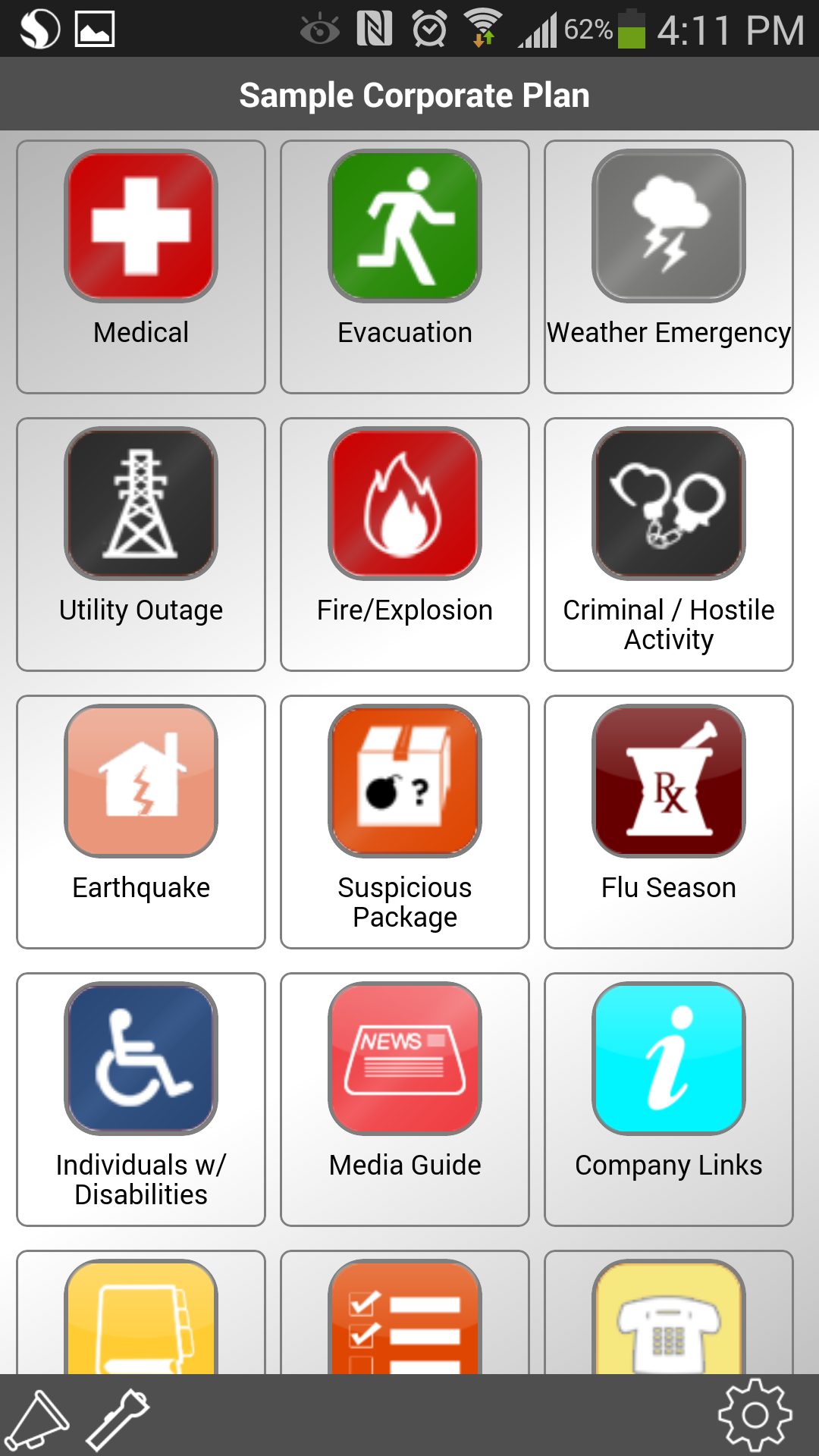The height and width of the screenshot is (1456, 819).
Task: Tap the Utility Outage power tower icon
Action: (x=141, y=502)
